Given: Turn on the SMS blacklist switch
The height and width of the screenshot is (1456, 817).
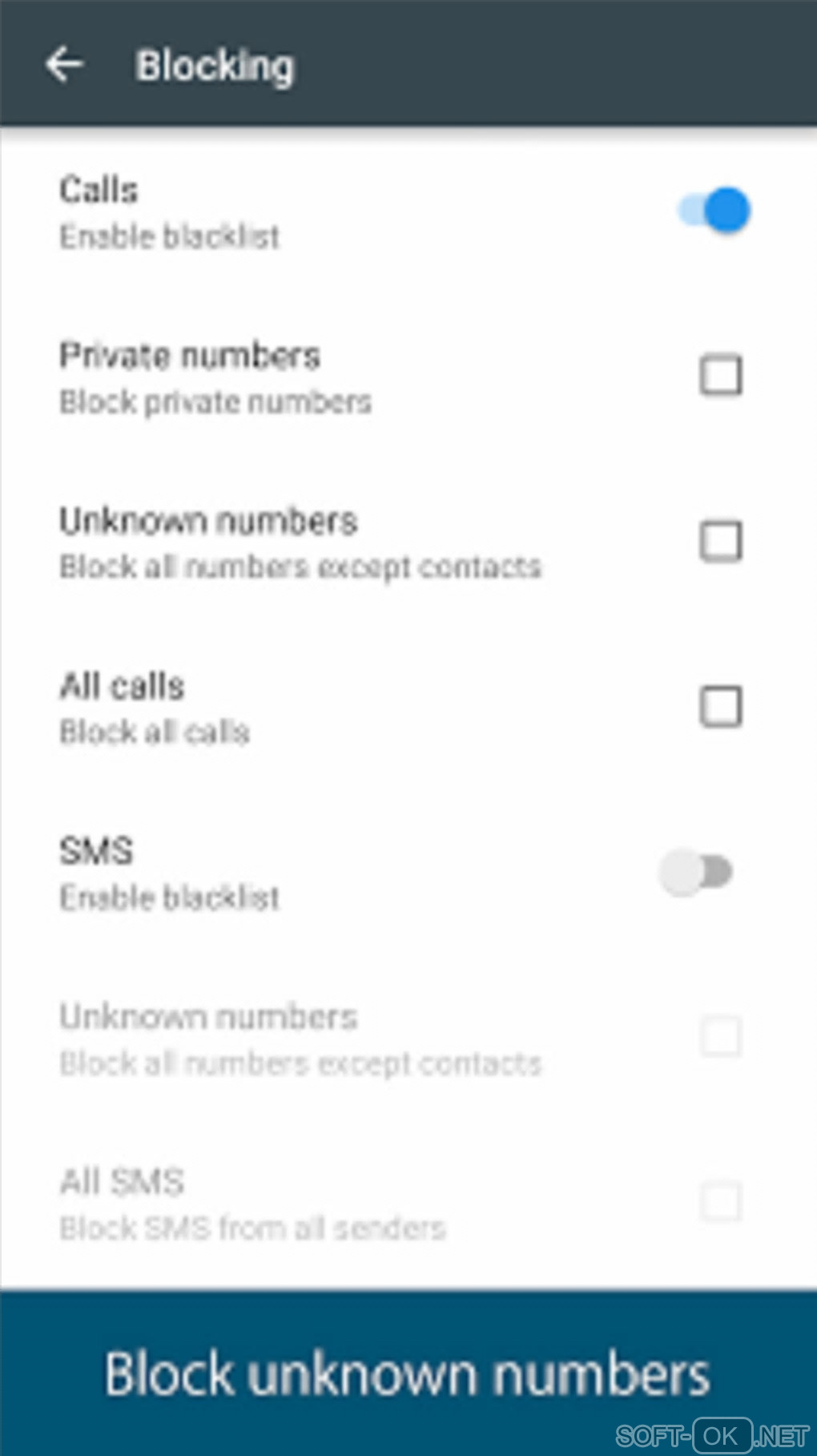Looking at the screenshot, I should click(696, 873).
